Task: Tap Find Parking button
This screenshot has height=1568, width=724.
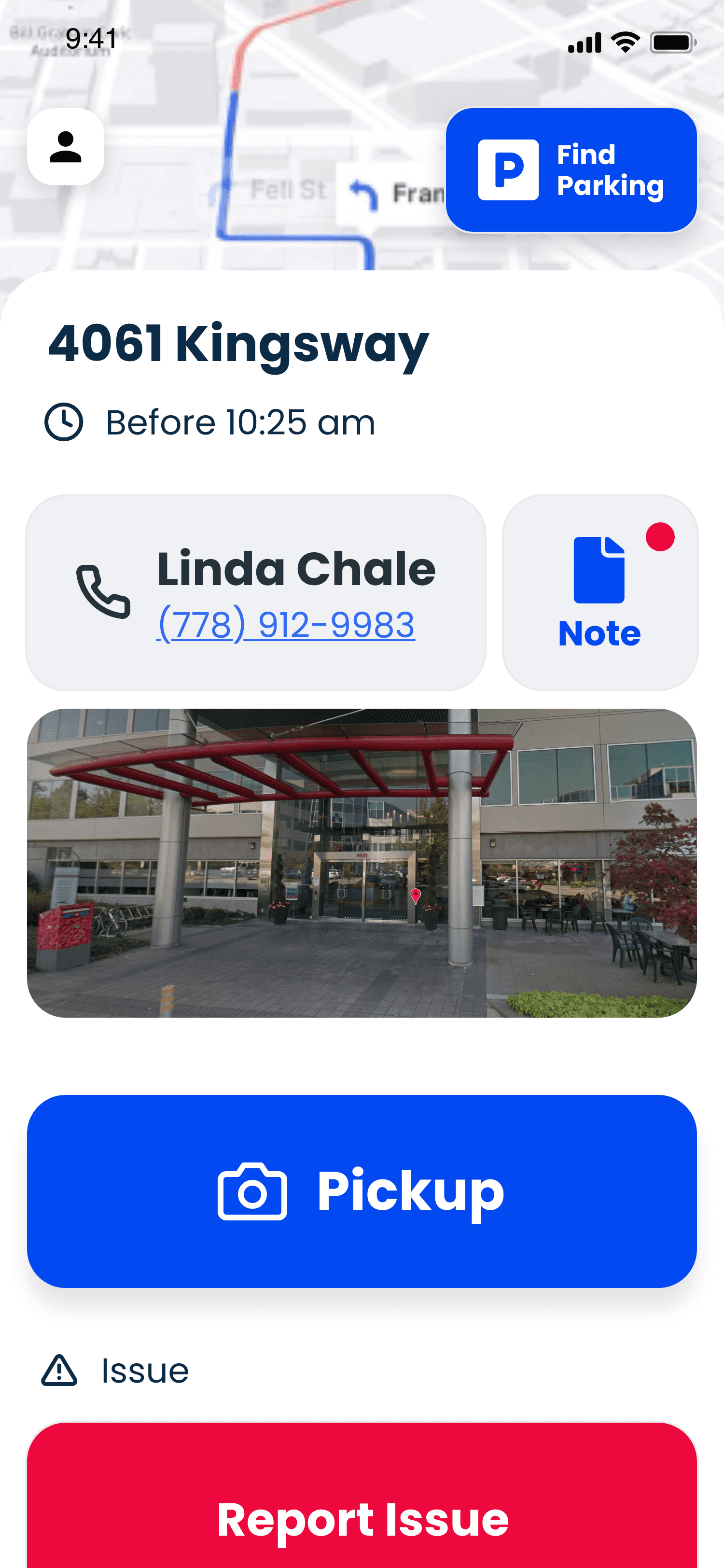Action: point(571,170)
